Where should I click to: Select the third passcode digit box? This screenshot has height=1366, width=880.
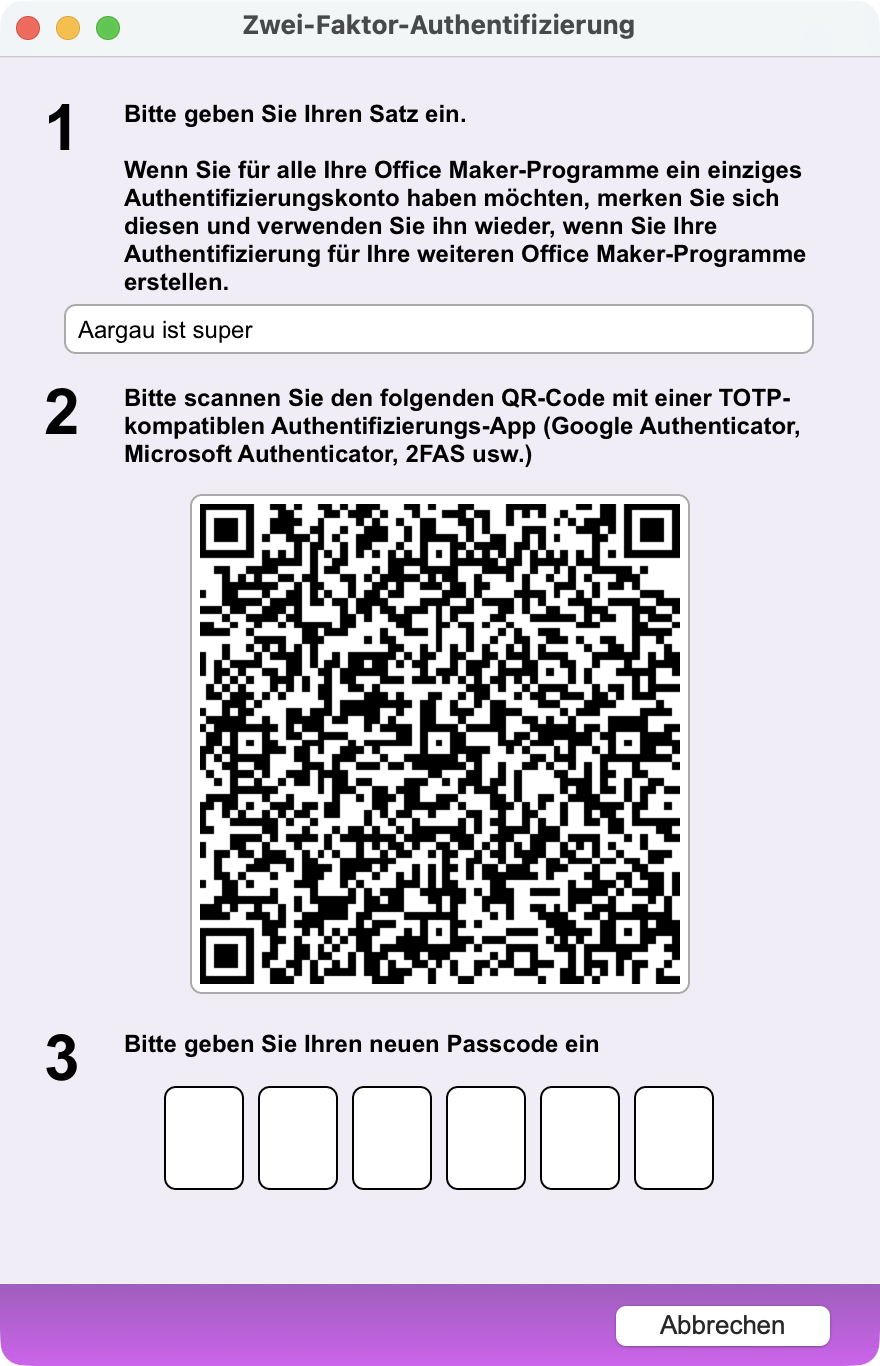coord(392,1138)
